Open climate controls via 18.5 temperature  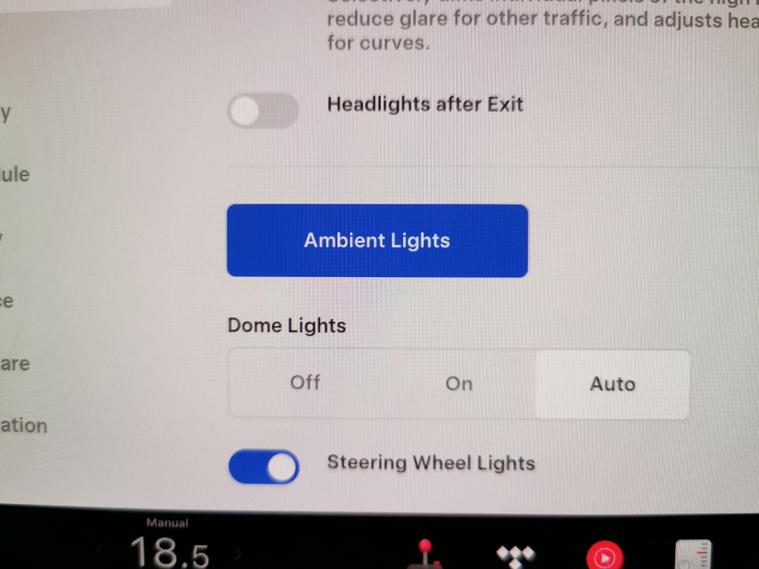point(169,552)
